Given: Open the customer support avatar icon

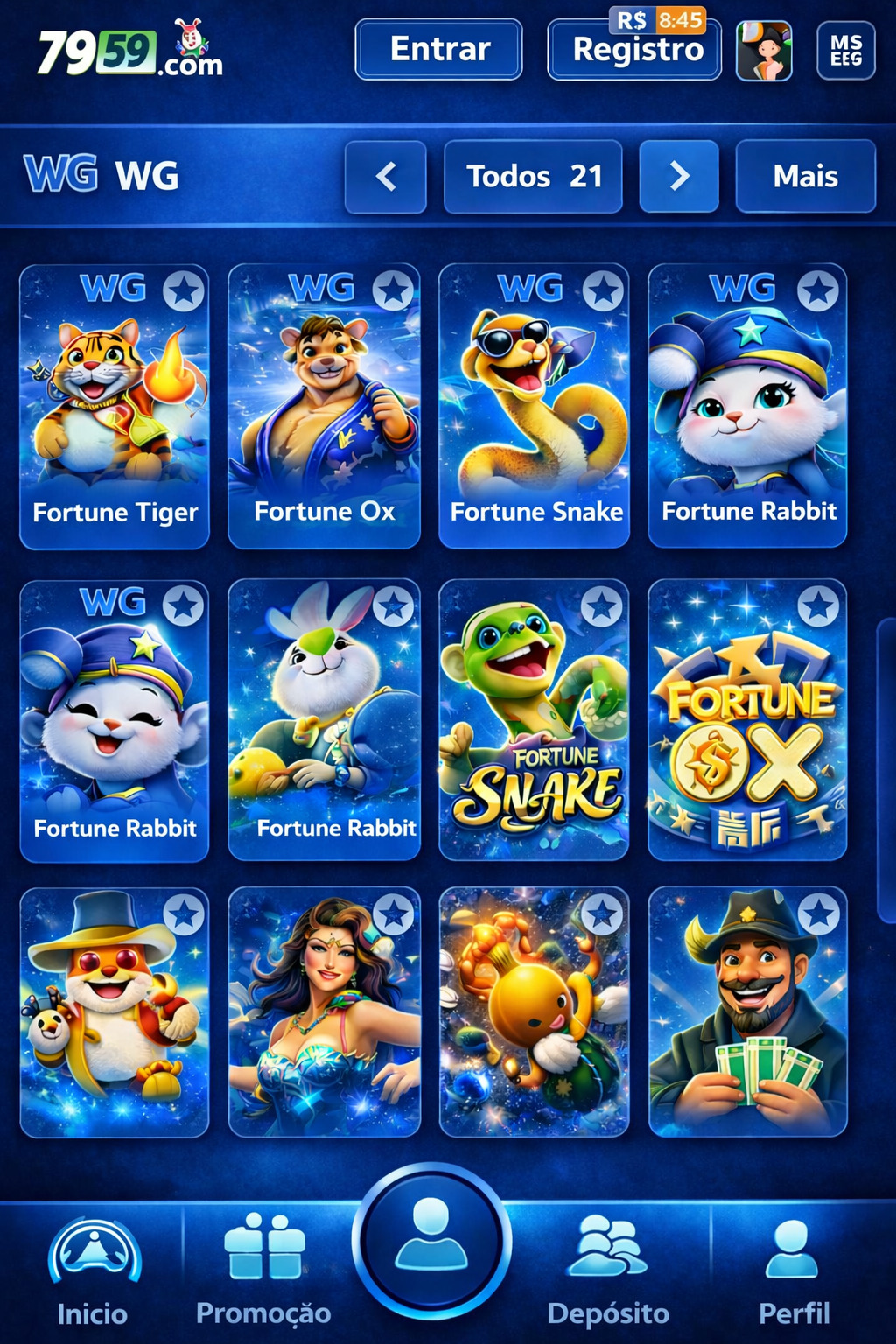Looking at the screenshot, I should [764, 51].
